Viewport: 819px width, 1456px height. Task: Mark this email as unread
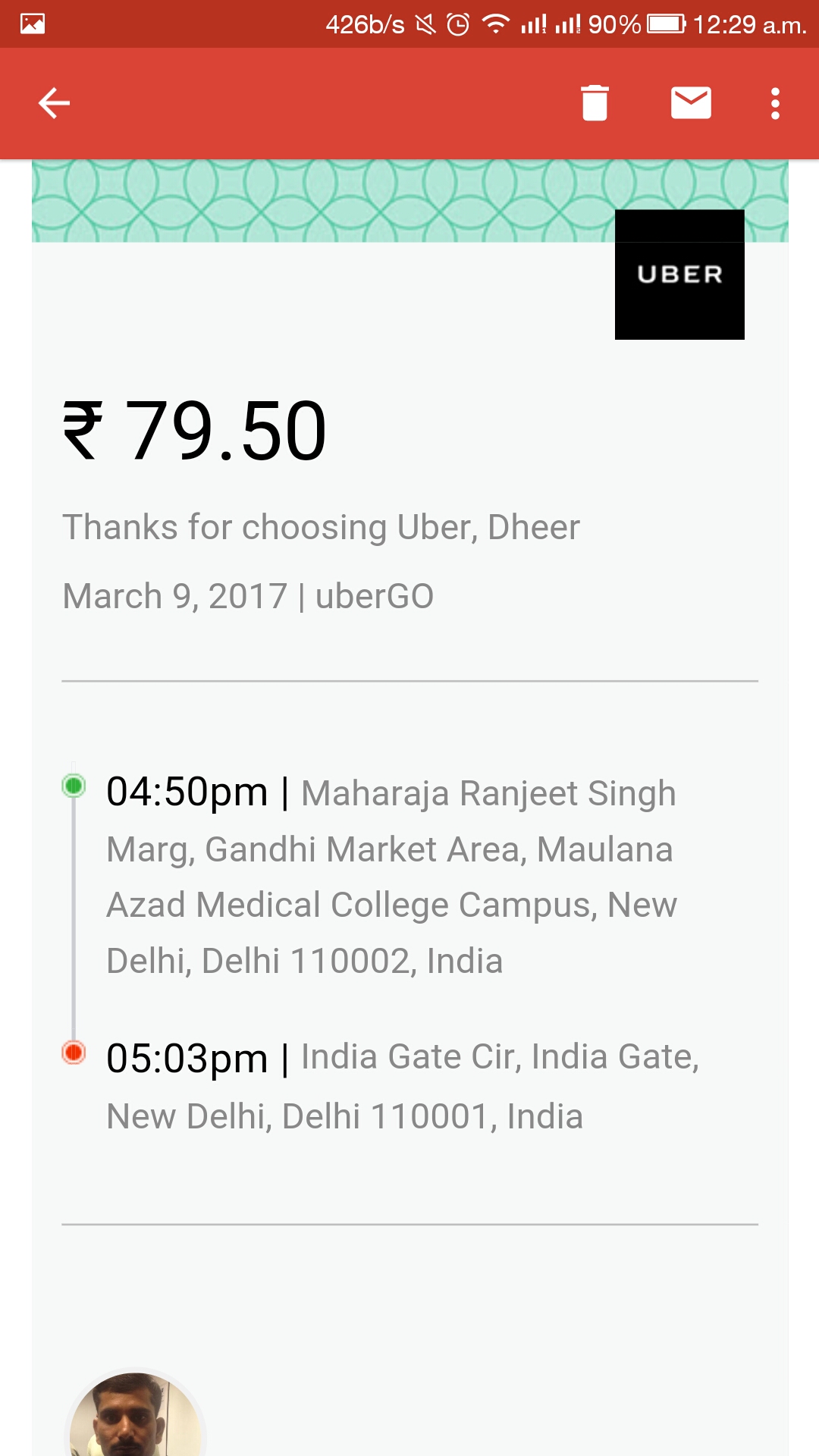point(691,103)
